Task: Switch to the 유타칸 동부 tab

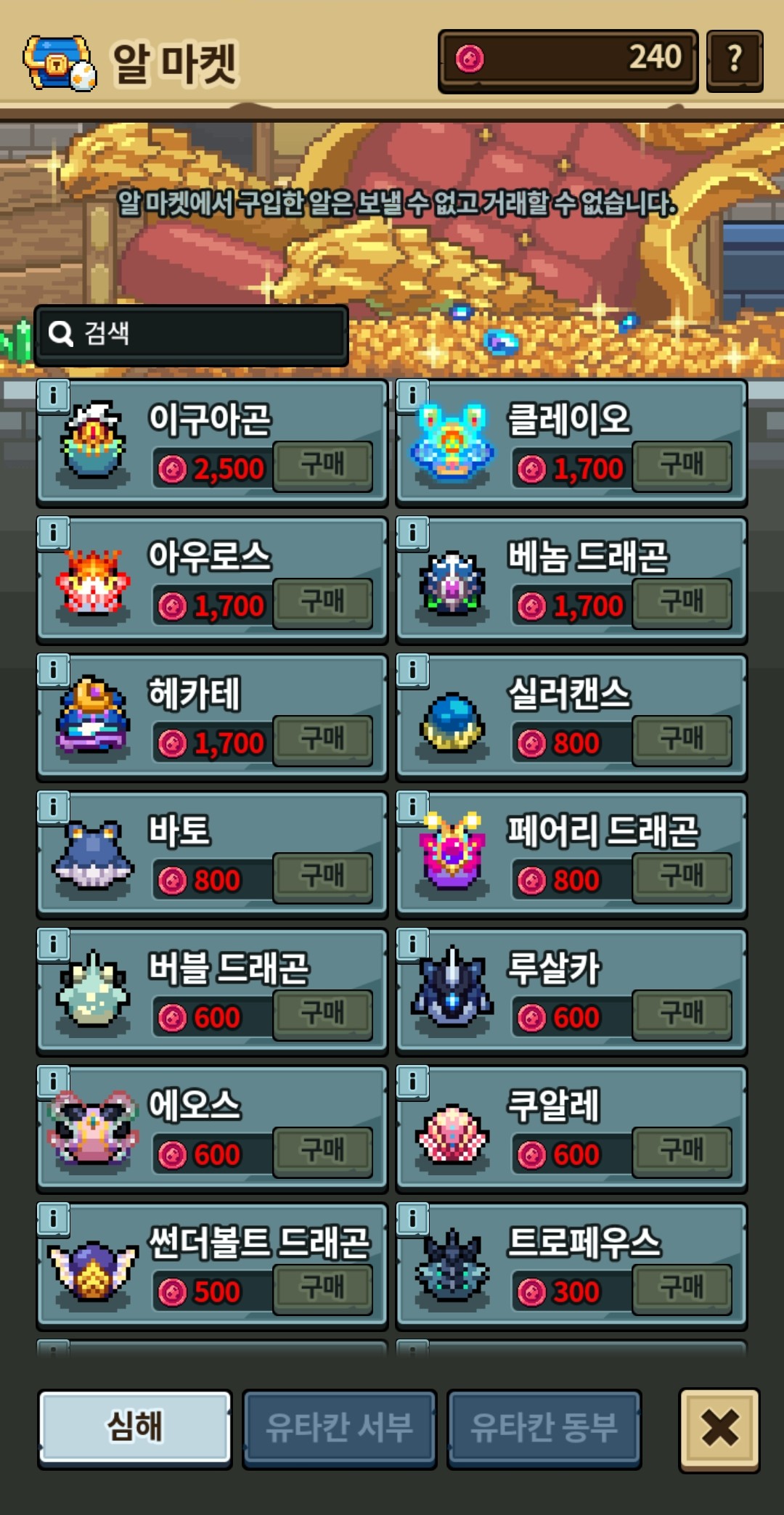Action: [544, 1428]
